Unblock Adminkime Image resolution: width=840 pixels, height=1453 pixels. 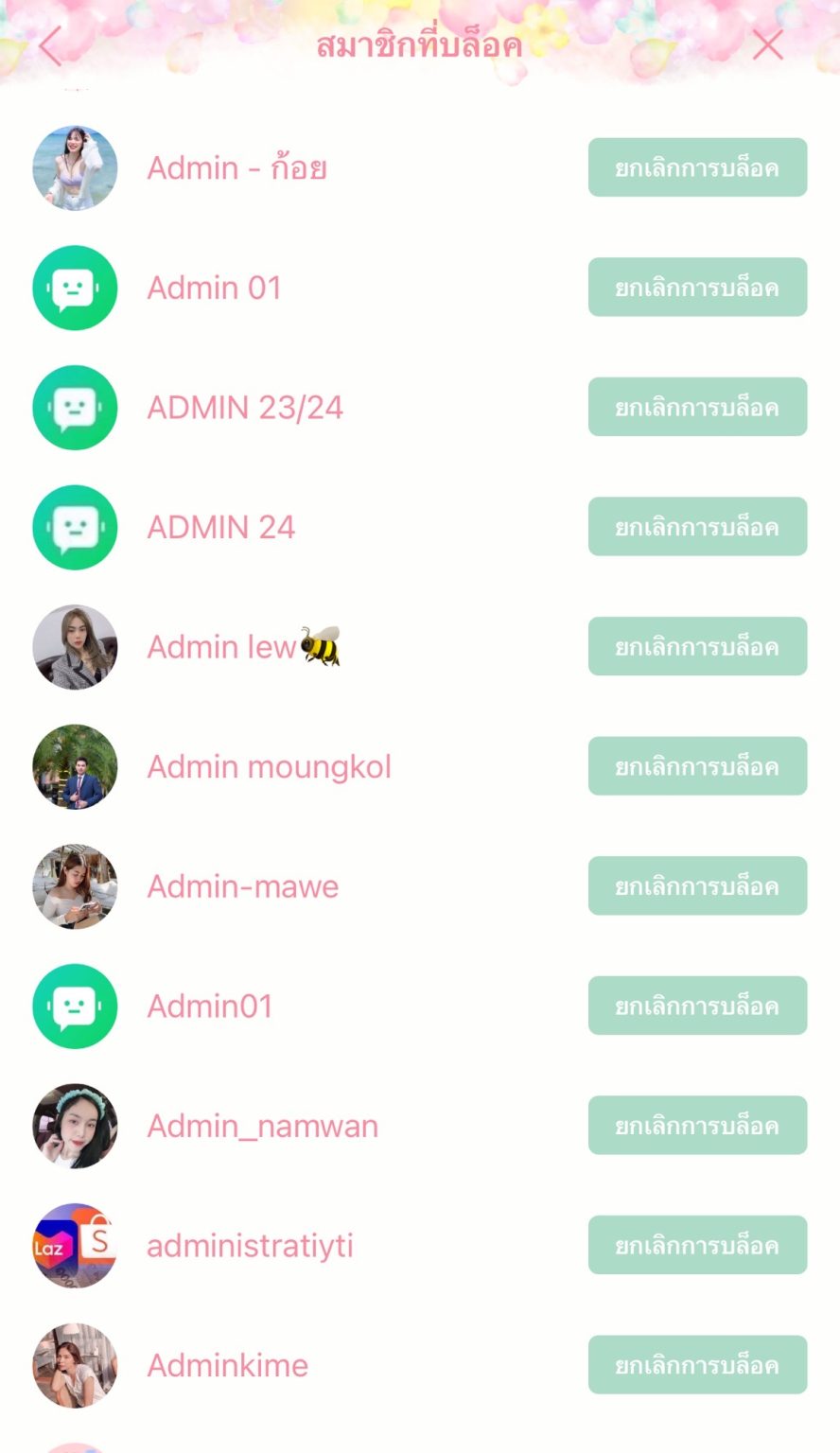click(x=697, y=1365)
